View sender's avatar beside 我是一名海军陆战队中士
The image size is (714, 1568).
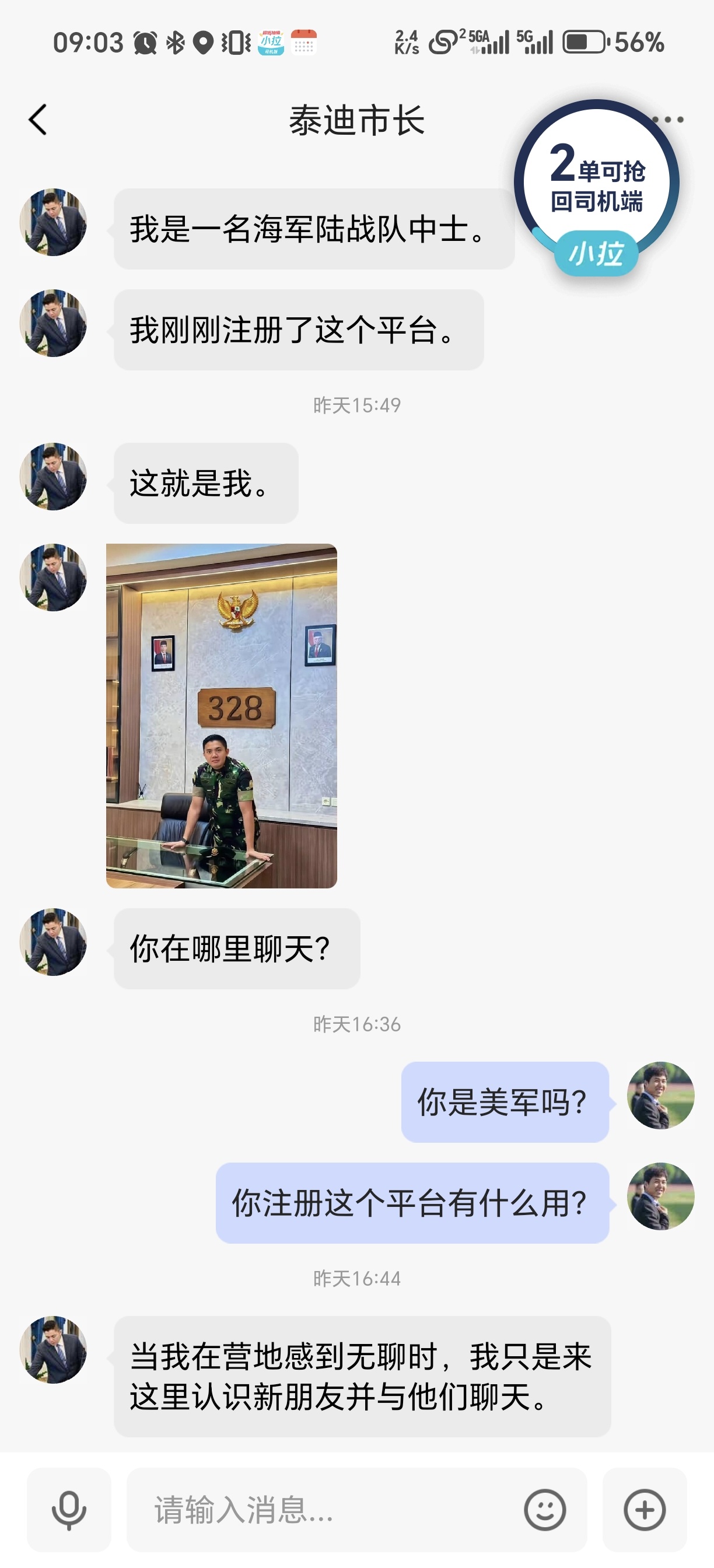(x=54, y=222)
